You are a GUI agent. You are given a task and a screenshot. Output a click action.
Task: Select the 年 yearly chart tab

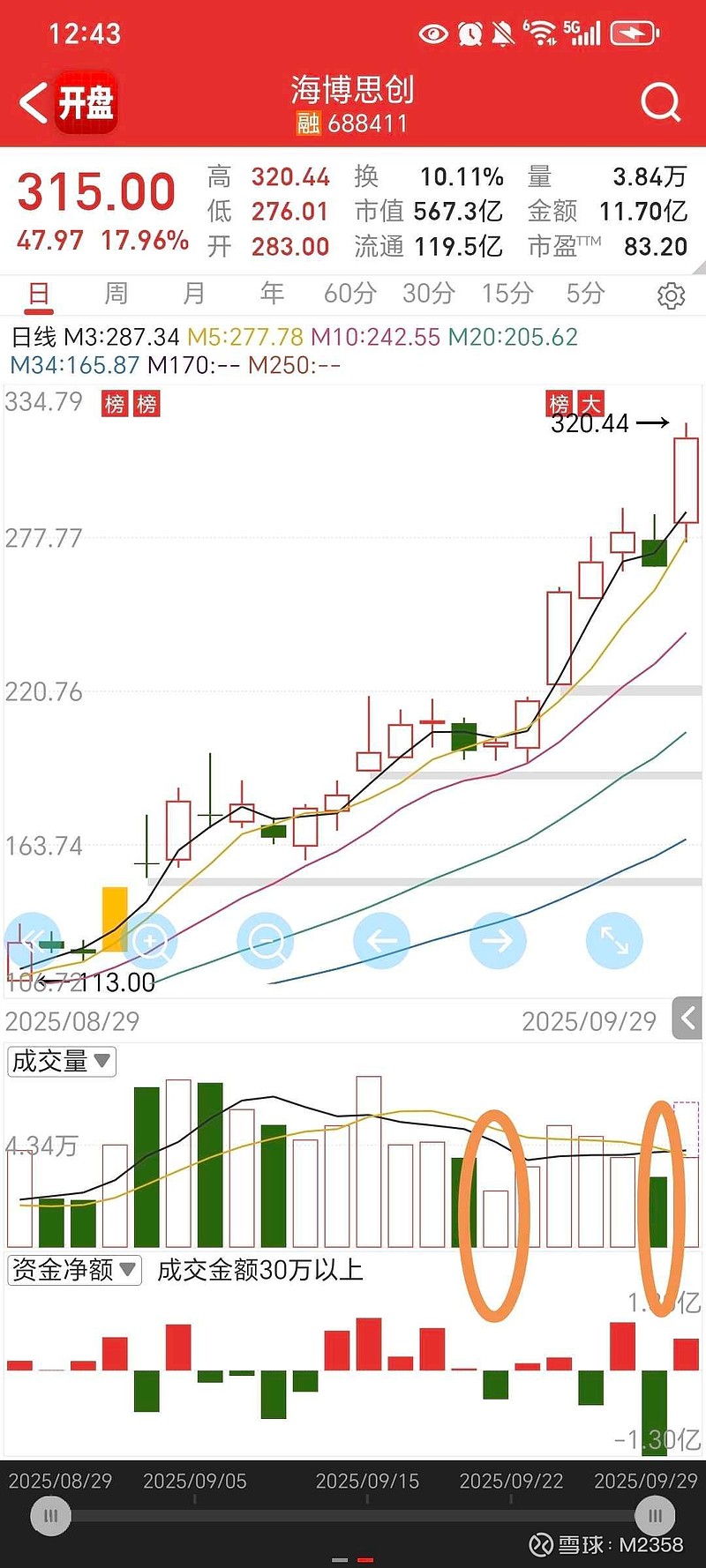pyautogui.click(x=272, y=293)
